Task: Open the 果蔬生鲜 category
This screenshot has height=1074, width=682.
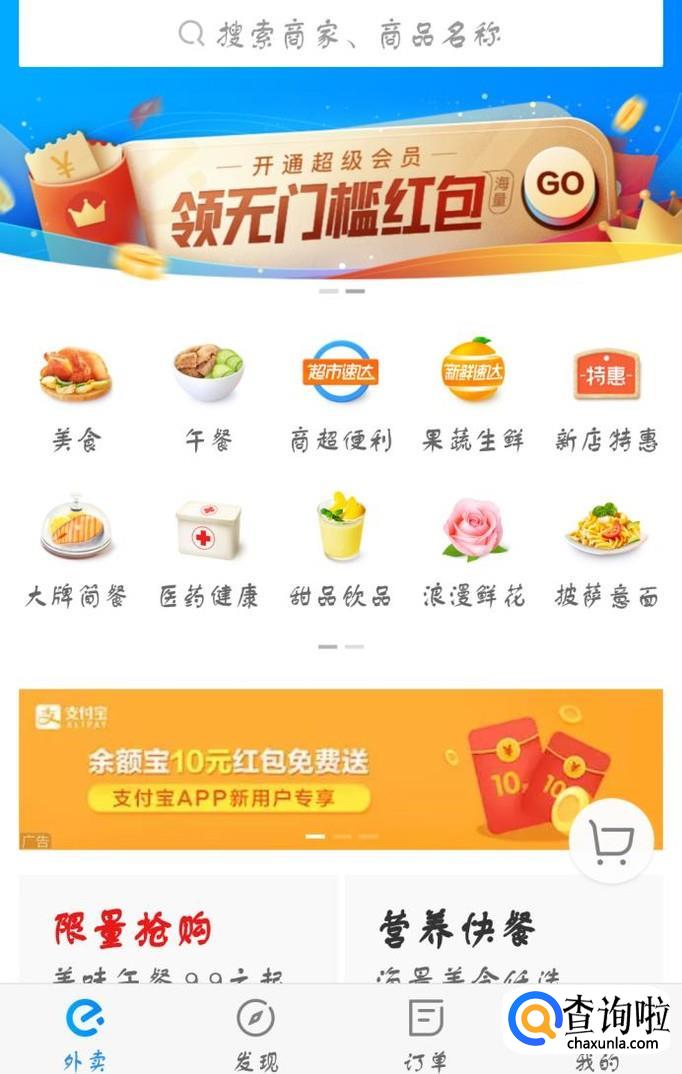Action: tap(472, 395)
